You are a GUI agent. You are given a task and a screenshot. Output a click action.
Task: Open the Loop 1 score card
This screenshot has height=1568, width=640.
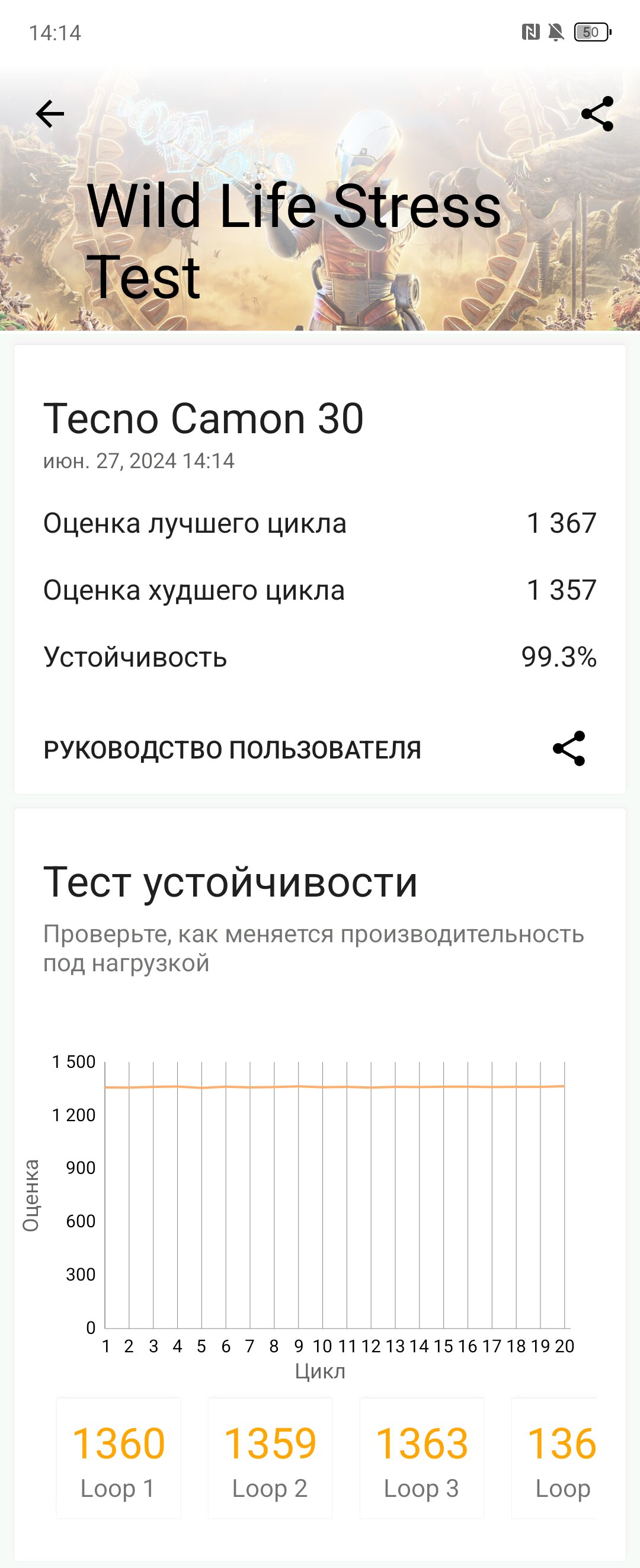click(x=118, y=1458)
